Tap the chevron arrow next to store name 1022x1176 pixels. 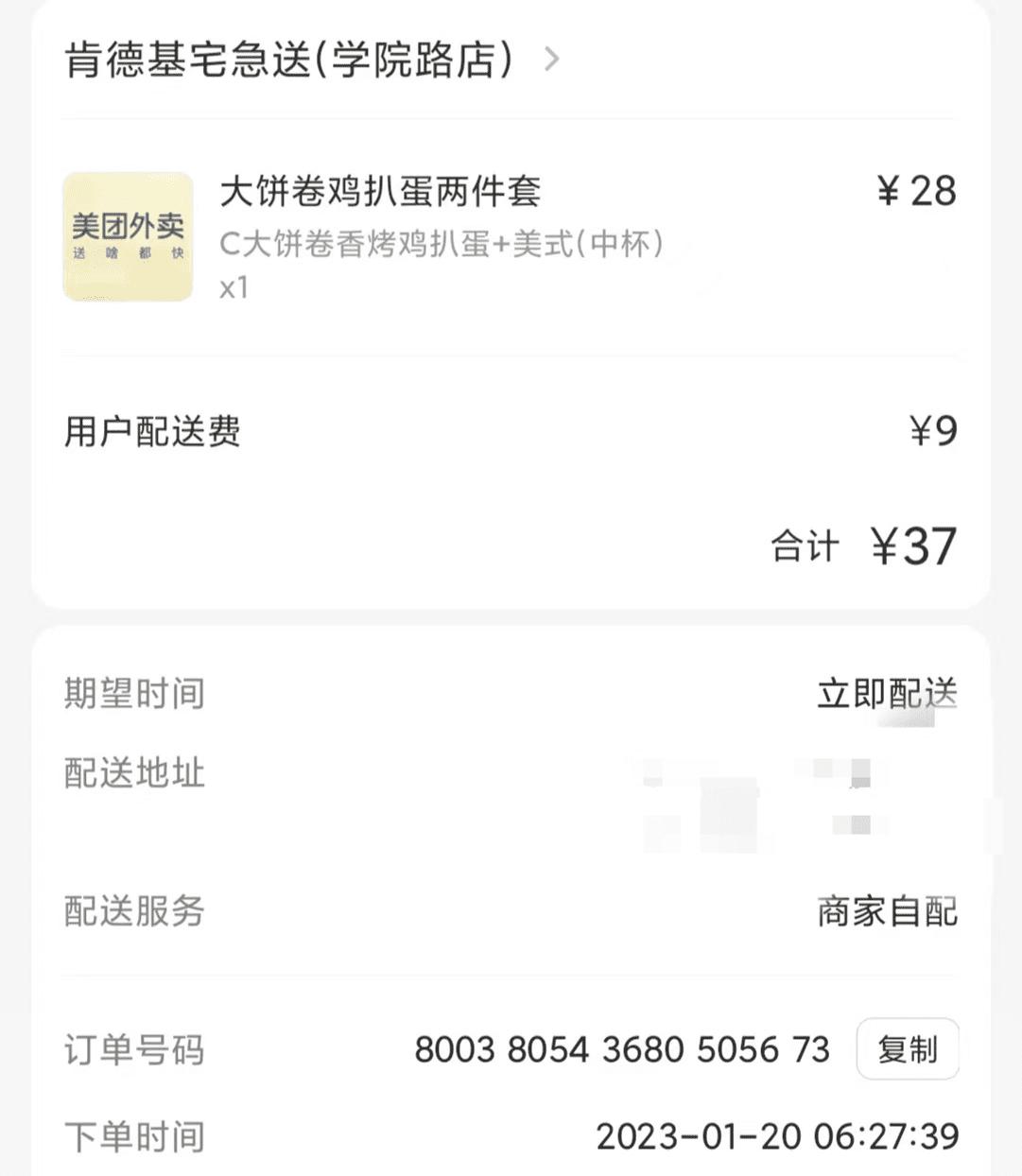tap(551, 59)
